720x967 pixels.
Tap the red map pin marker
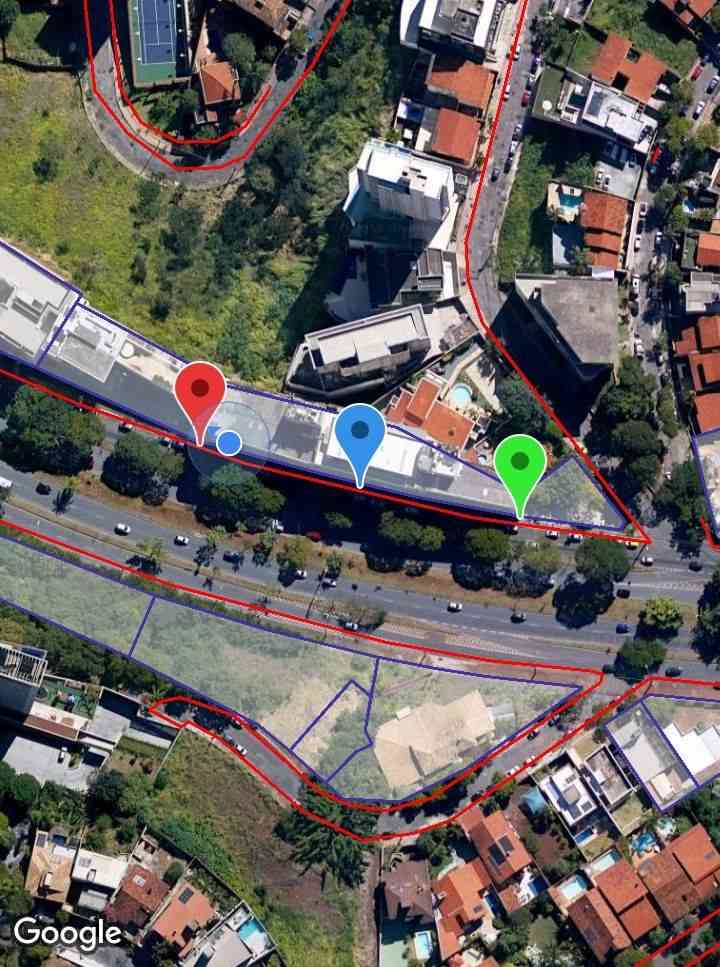[199, 392]
